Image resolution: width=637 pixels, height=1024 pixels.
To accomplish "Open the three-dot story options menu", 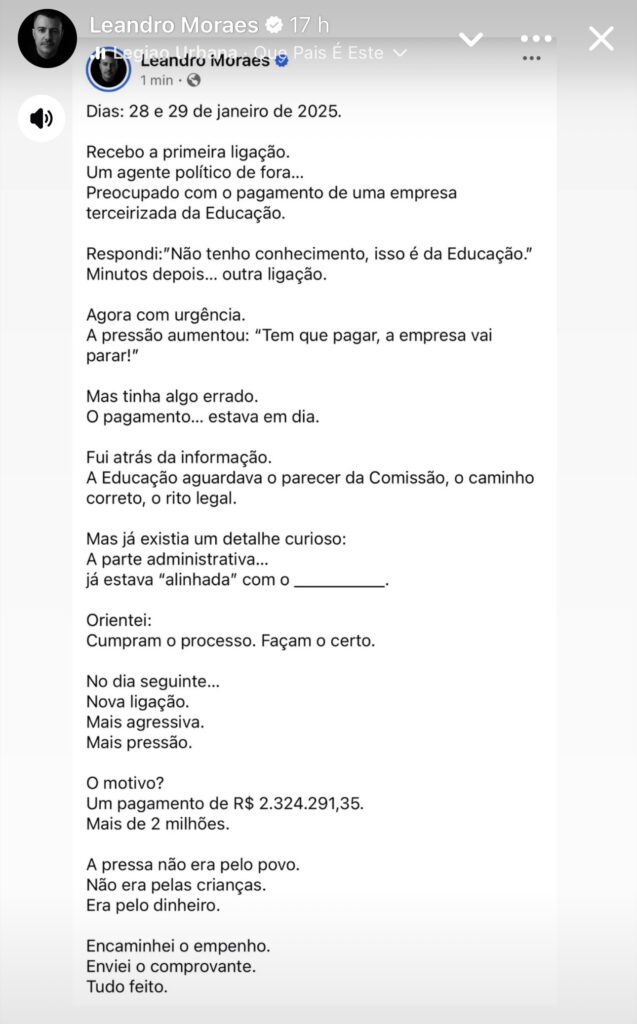I will (x=536, y=39).
